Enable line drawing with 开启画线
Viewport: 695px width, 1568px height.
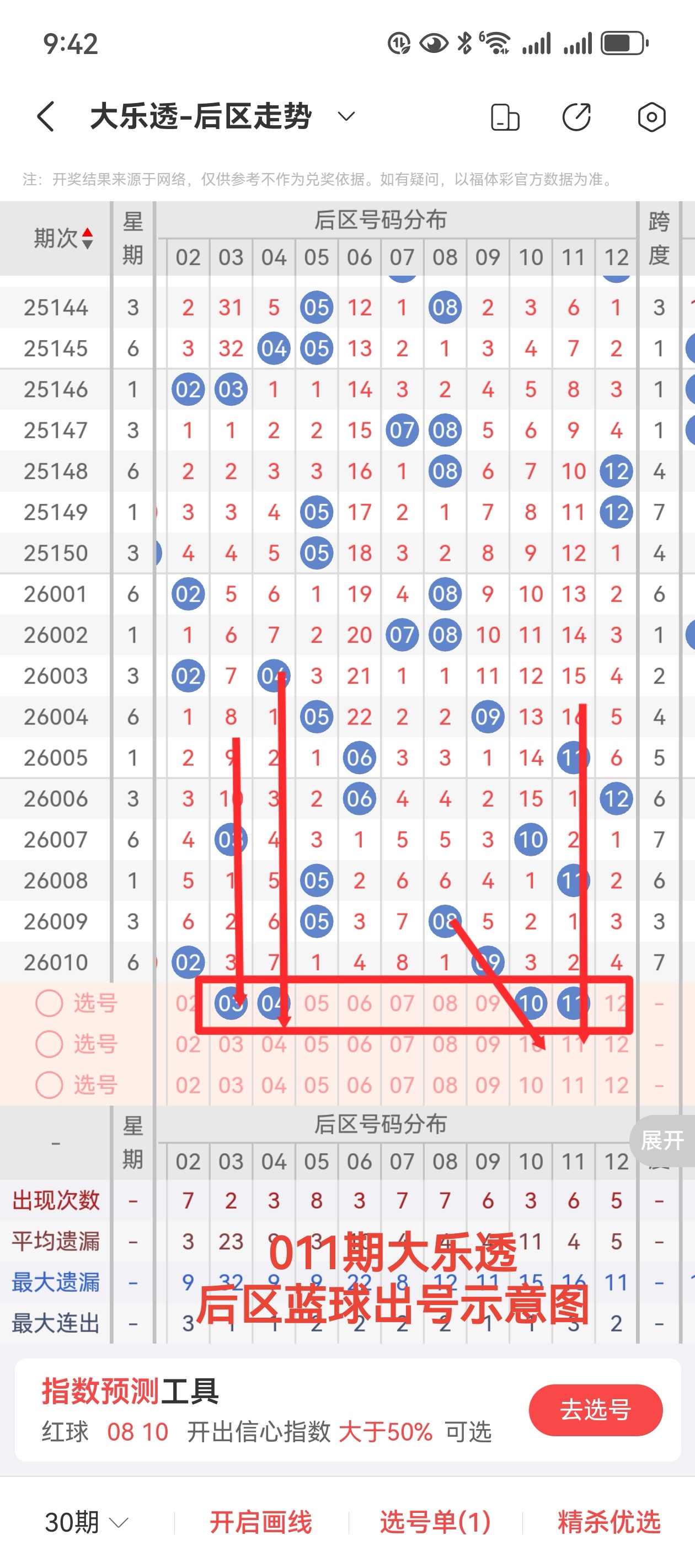click(x=261, y=1522)
